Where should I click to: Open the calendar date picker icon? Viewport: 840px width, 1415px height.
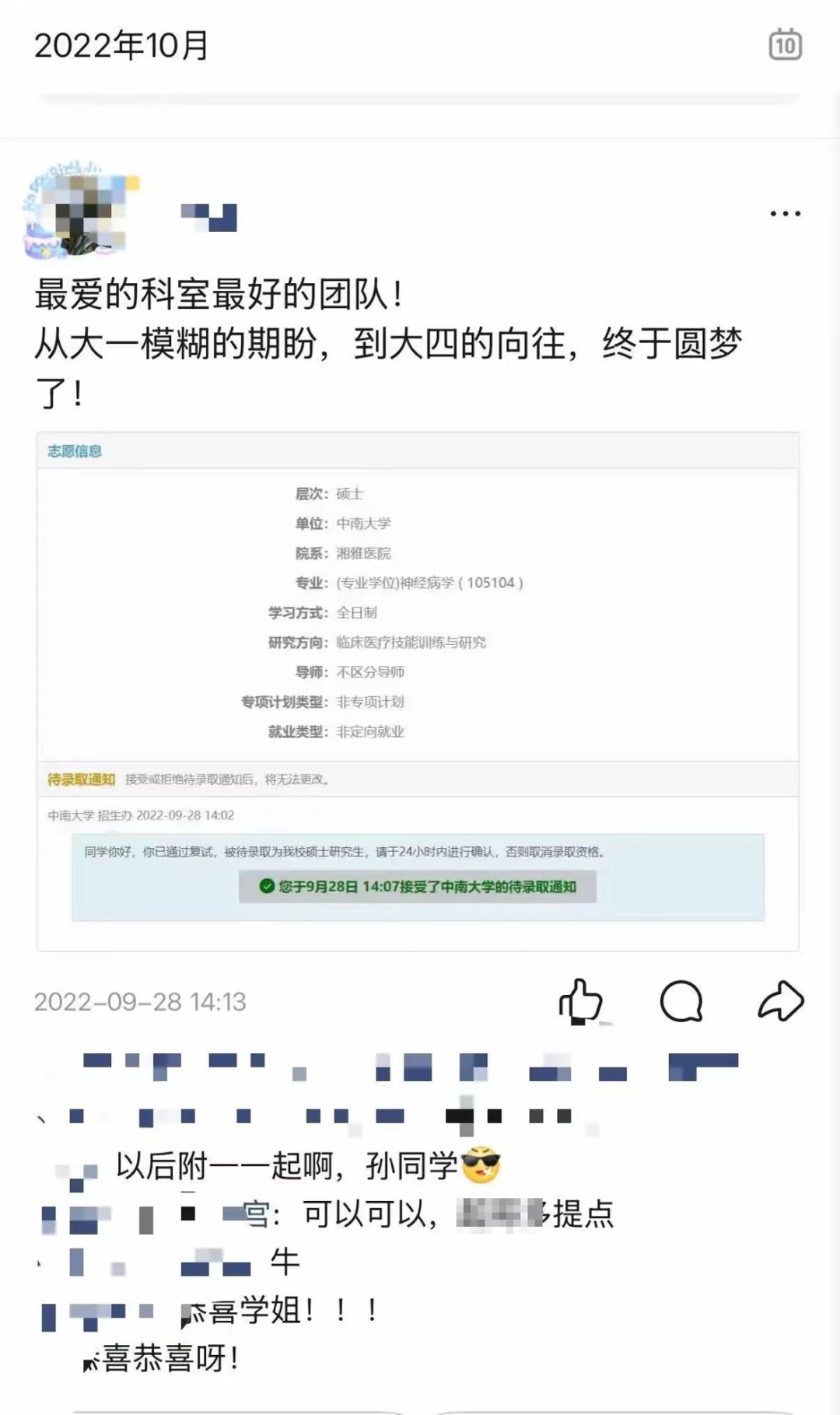785,45
